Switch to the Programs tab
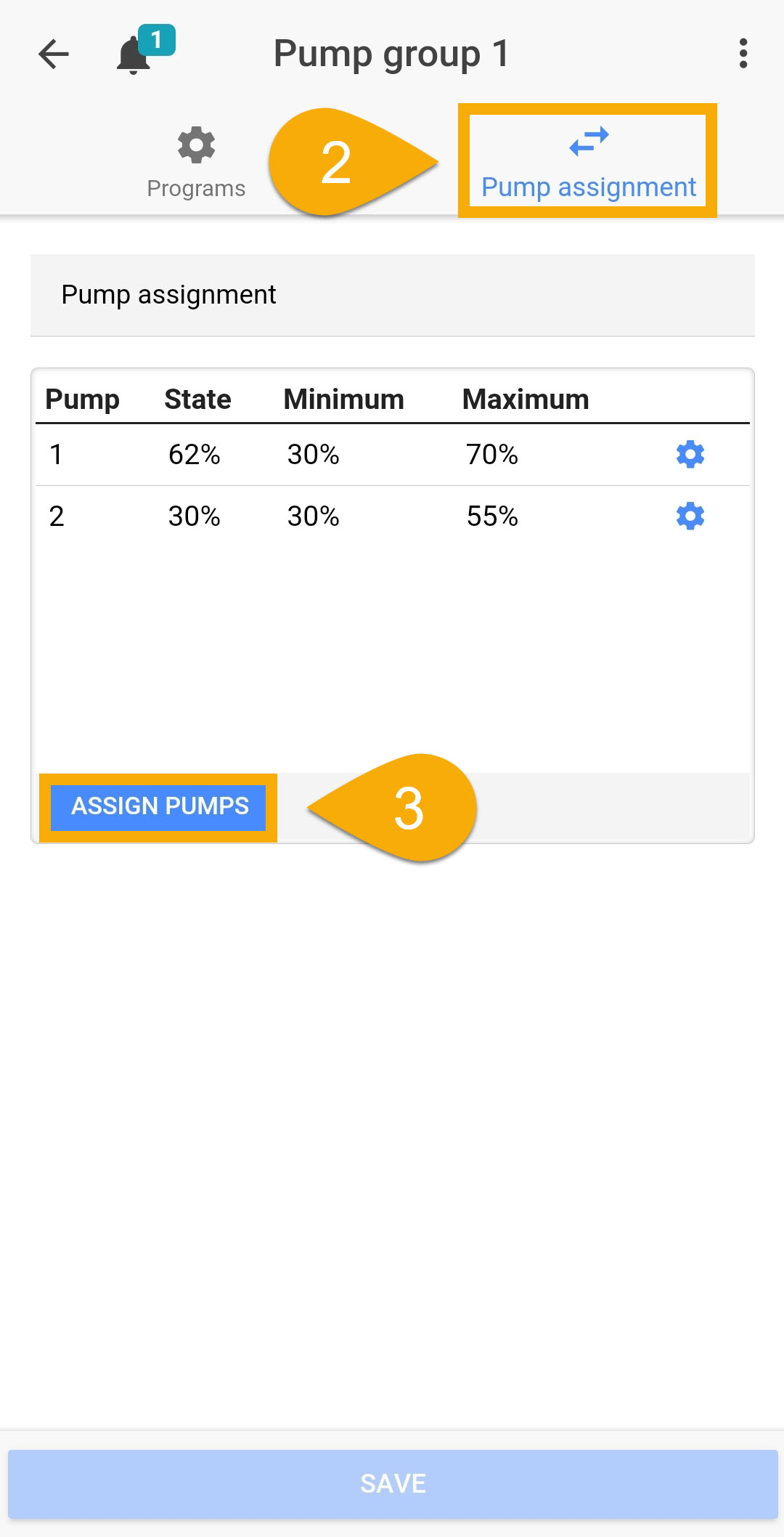The height and width of the screenshot is (1537, 784). pos(196,163)
